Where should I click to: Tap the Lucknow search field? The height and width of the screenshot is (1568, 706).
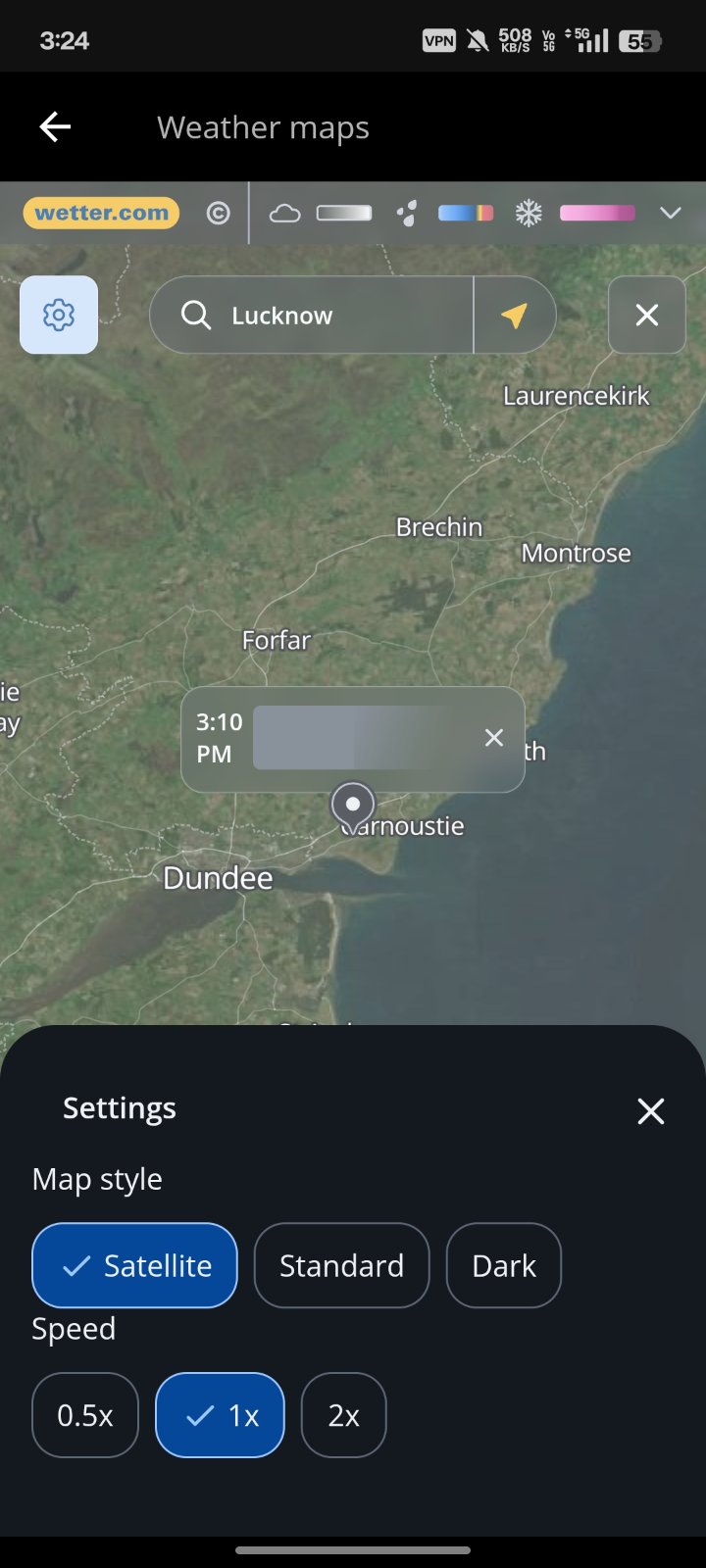(312, 315)
